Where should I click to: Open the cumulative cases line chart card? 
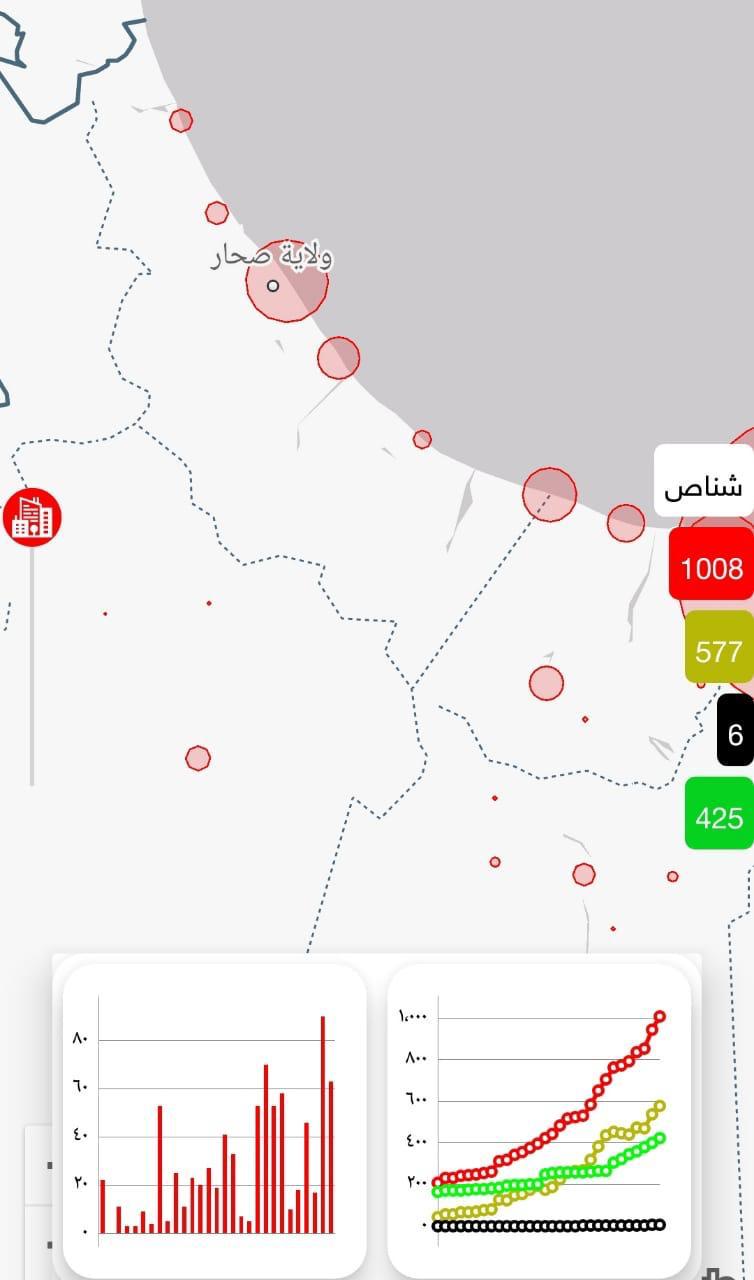coord(539,1120)
